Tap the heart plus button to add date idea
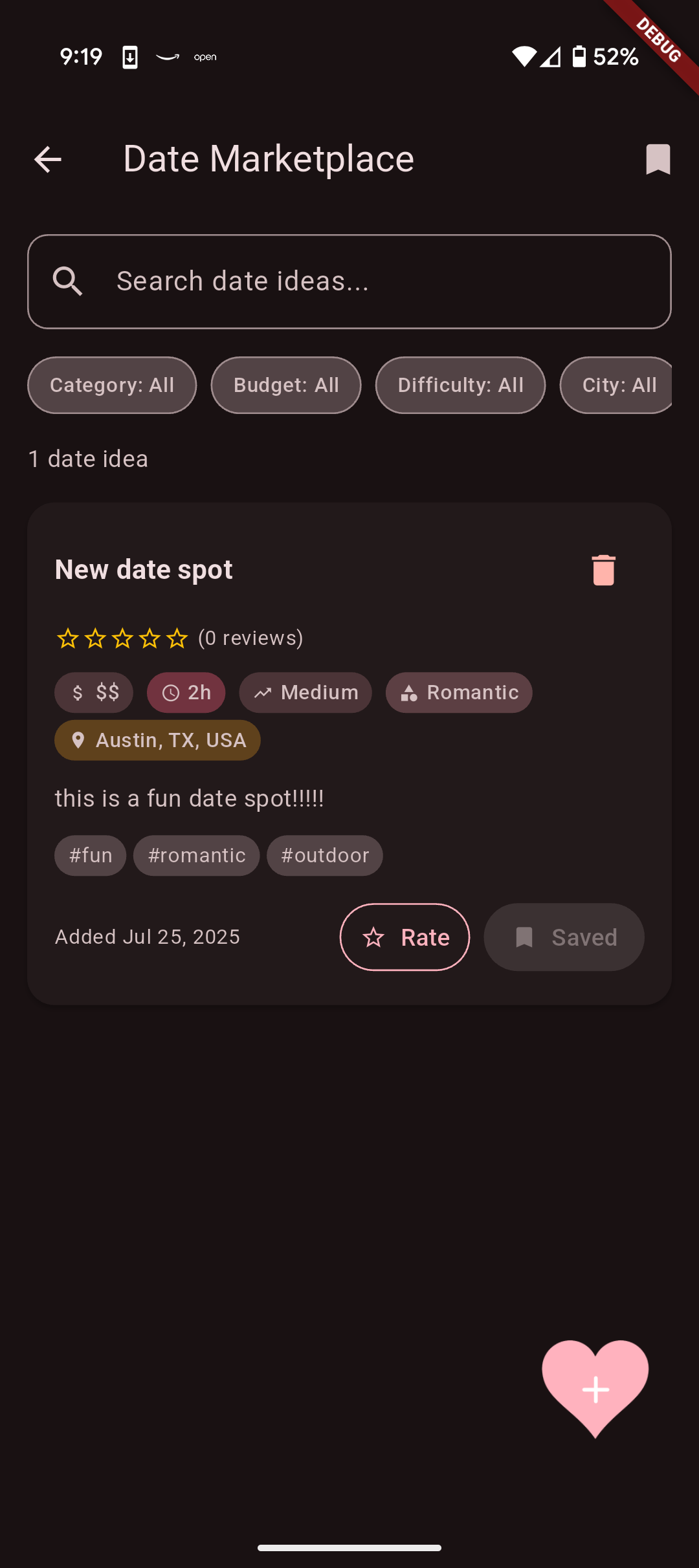 coord(595,1388)
